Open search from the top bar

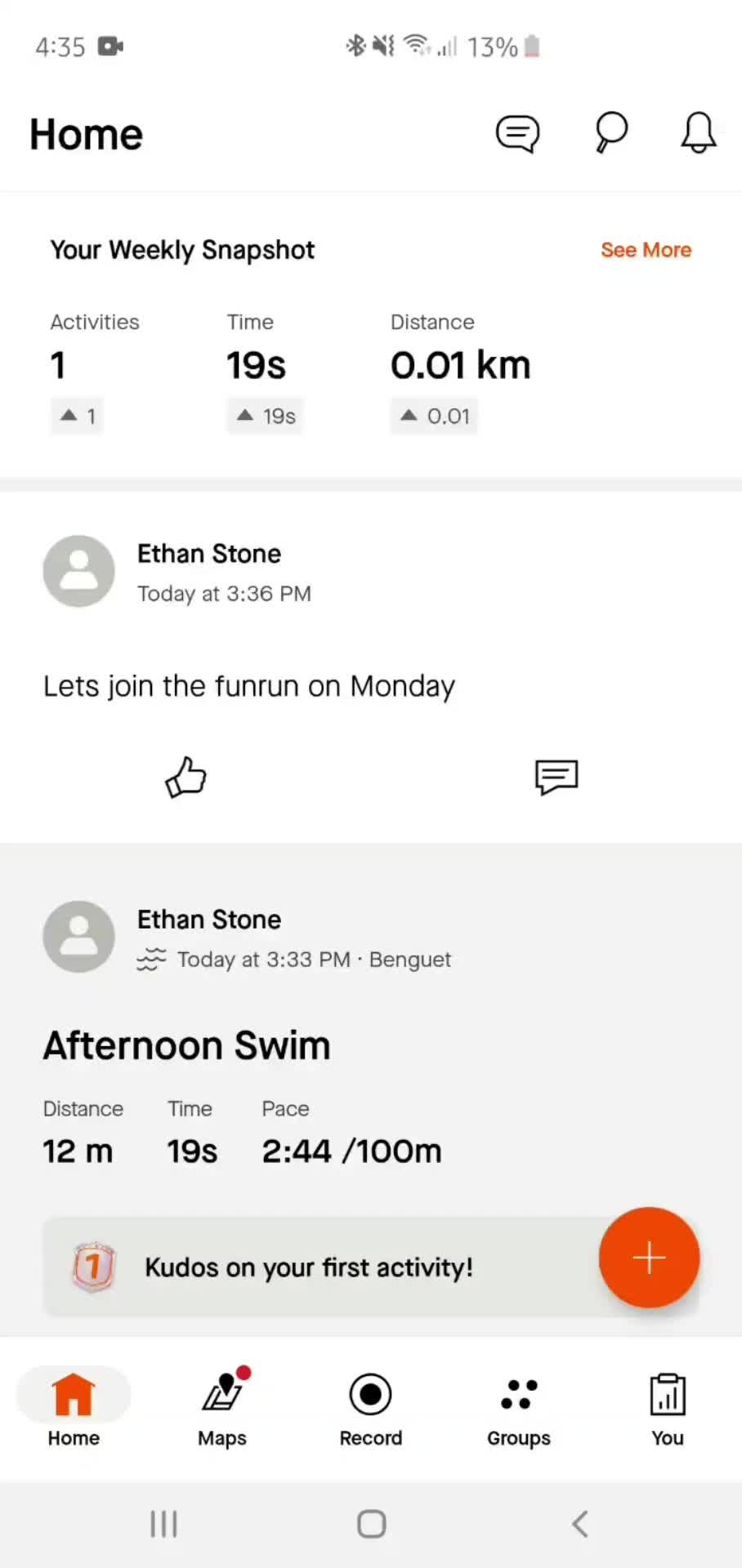tap(610, 133)
